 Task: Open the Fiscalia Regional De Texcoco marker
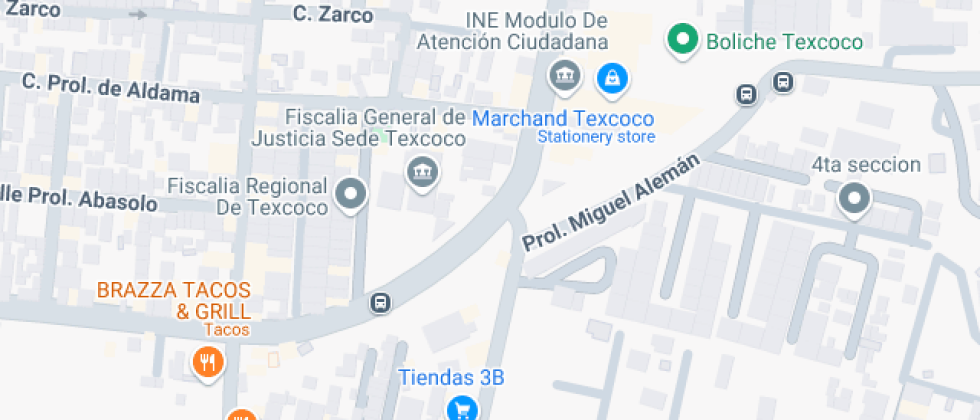pyautogui.click(x=350, y=194)
